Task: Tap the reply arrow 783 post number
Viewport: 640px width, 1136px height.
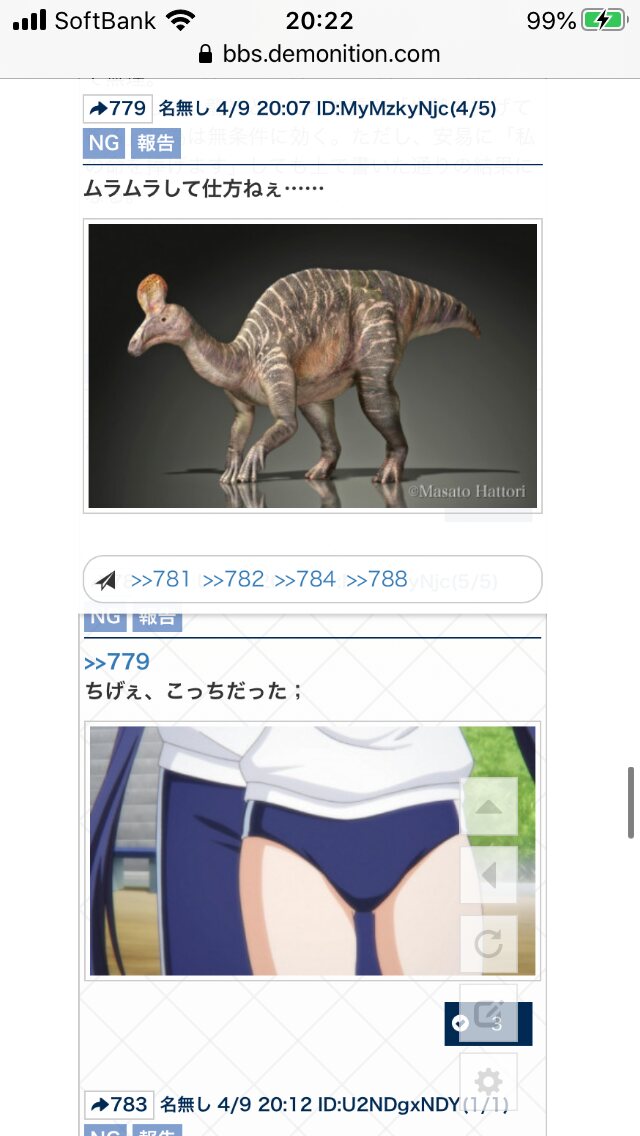Action: pyautogui.click(x=118, y=1105)
